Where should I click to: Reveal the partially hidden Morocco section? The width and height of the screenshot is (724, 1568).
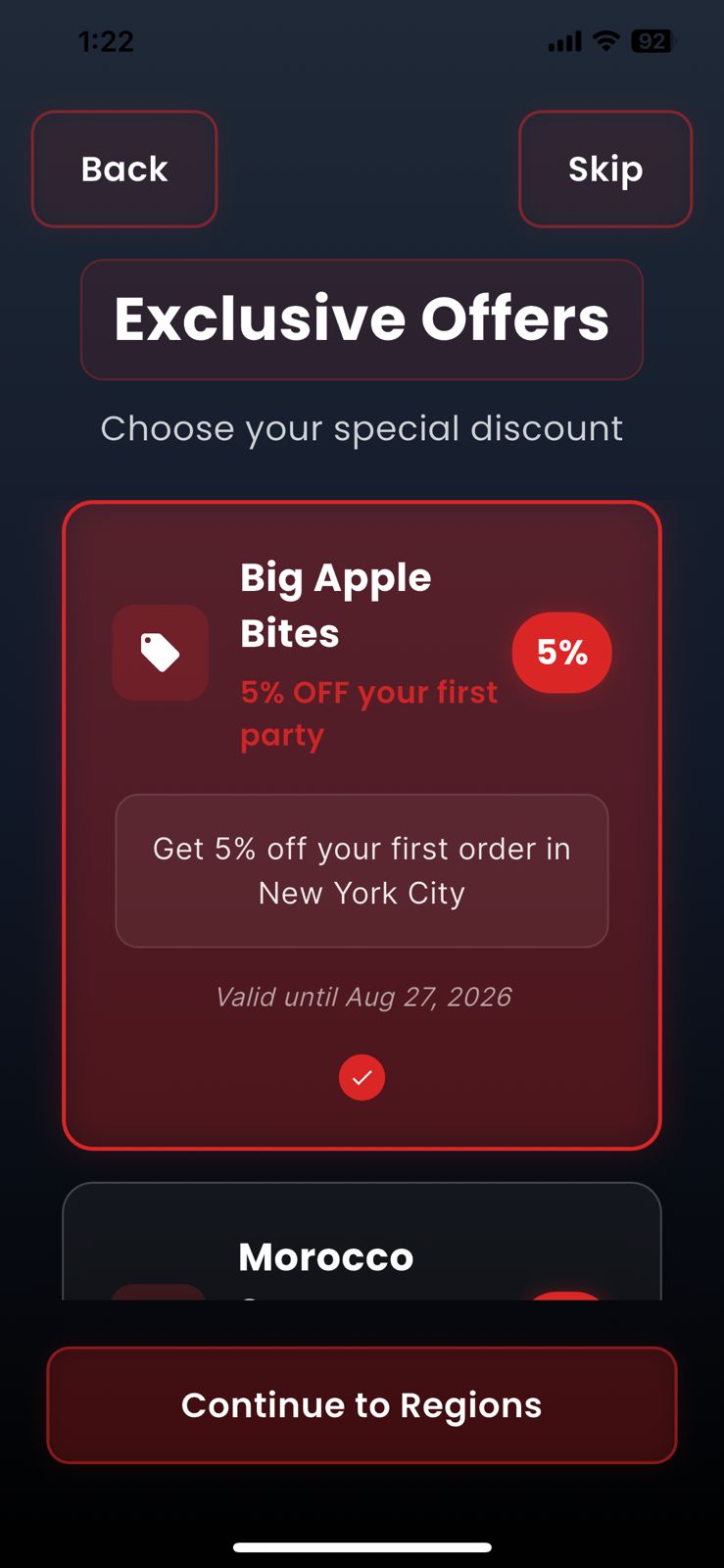pos(362,1254)
